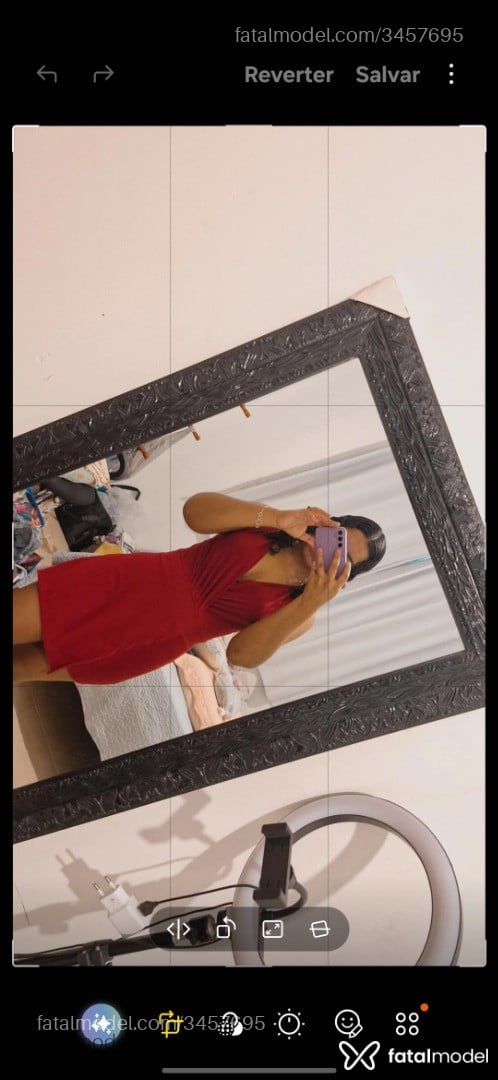Redo the undone edit
This screenshot has width=498, height=1080.
tap(103, 74)
